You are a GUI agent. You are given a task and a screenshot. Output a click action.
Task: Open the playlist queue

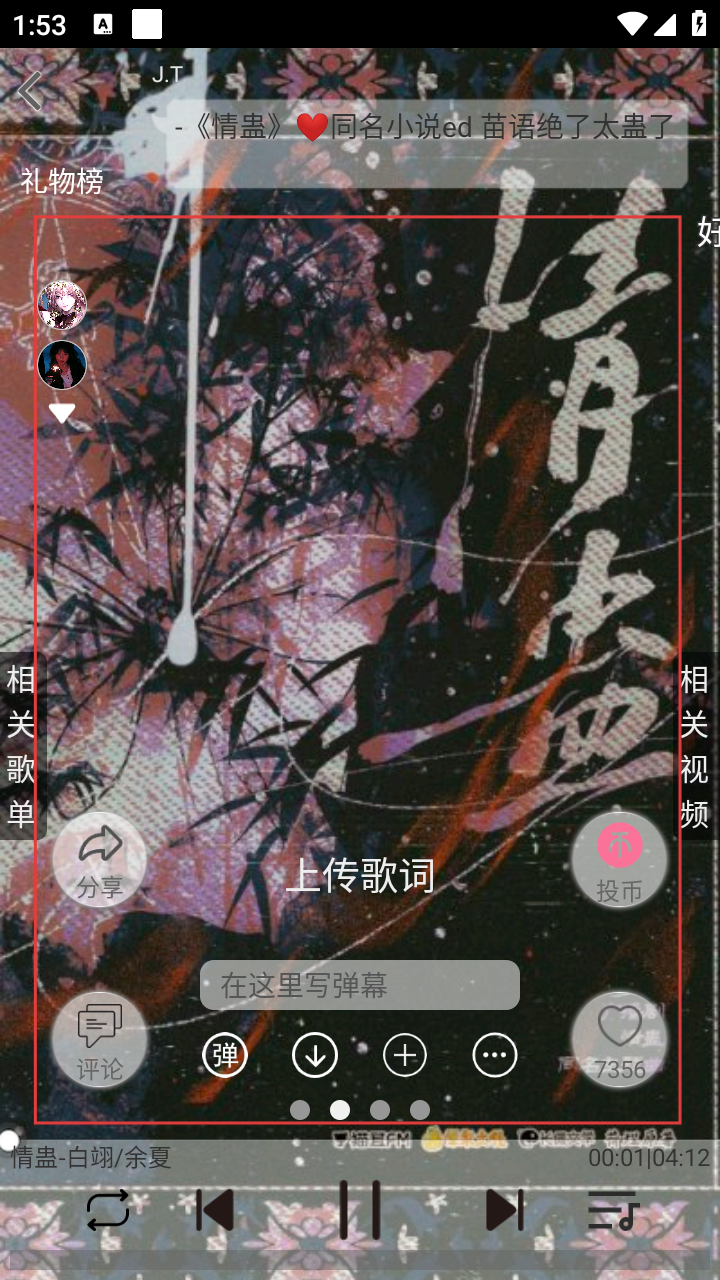click(613, 1210)
